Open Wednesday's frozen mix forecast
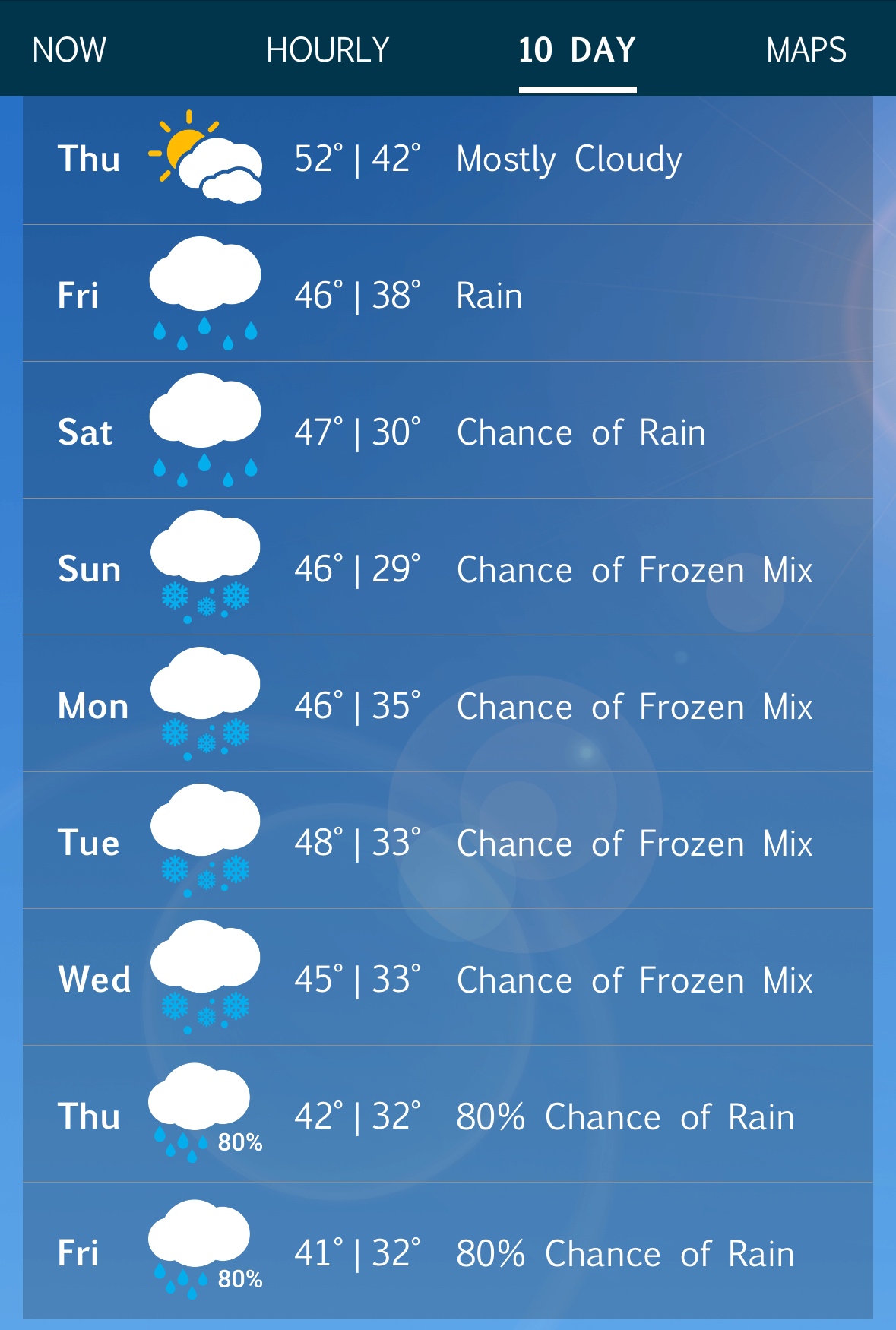 pos(448,979)
